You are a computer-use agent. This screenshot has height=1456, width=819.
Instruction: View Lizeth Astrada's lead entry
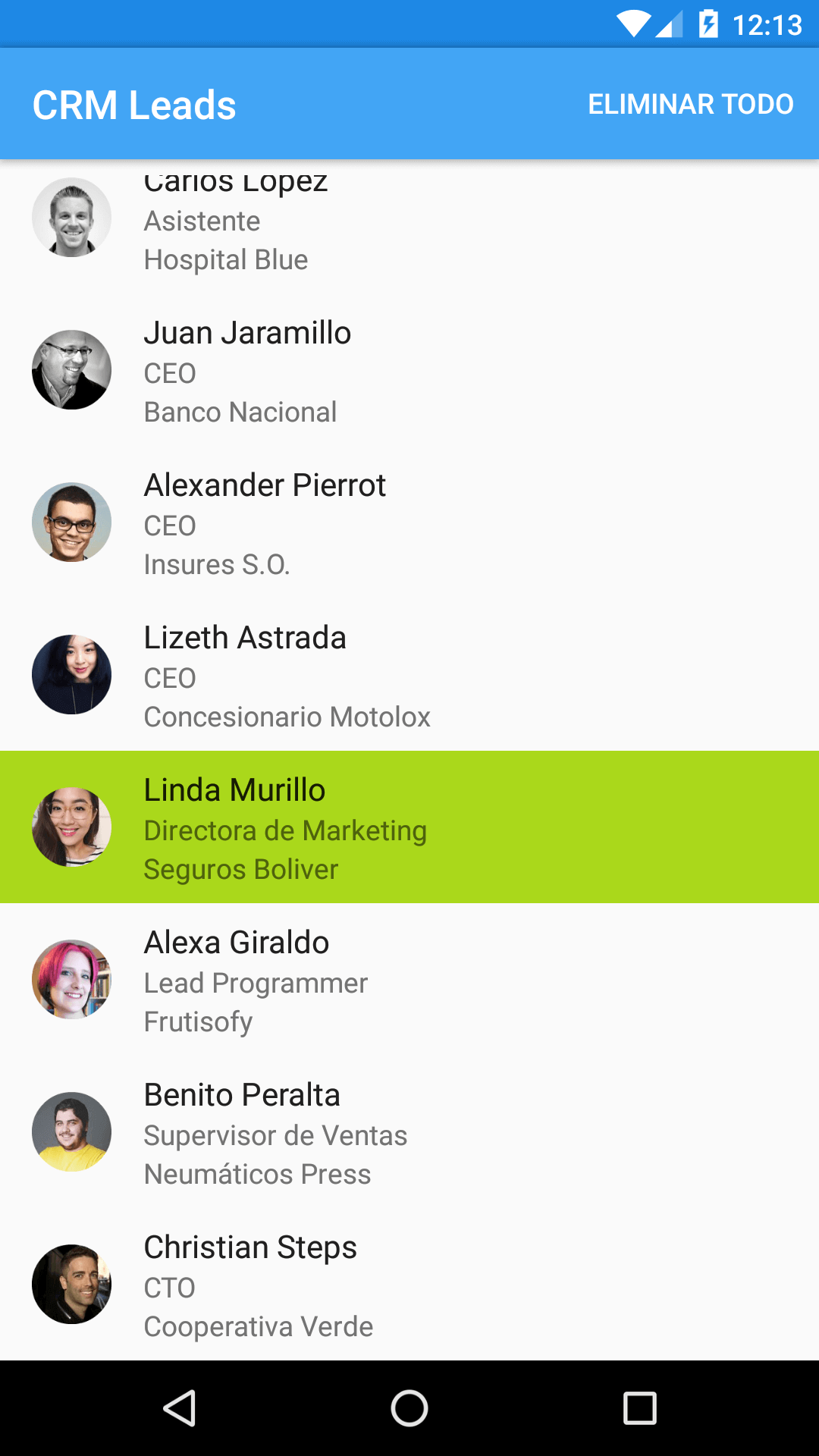click(x=409, y=675)
